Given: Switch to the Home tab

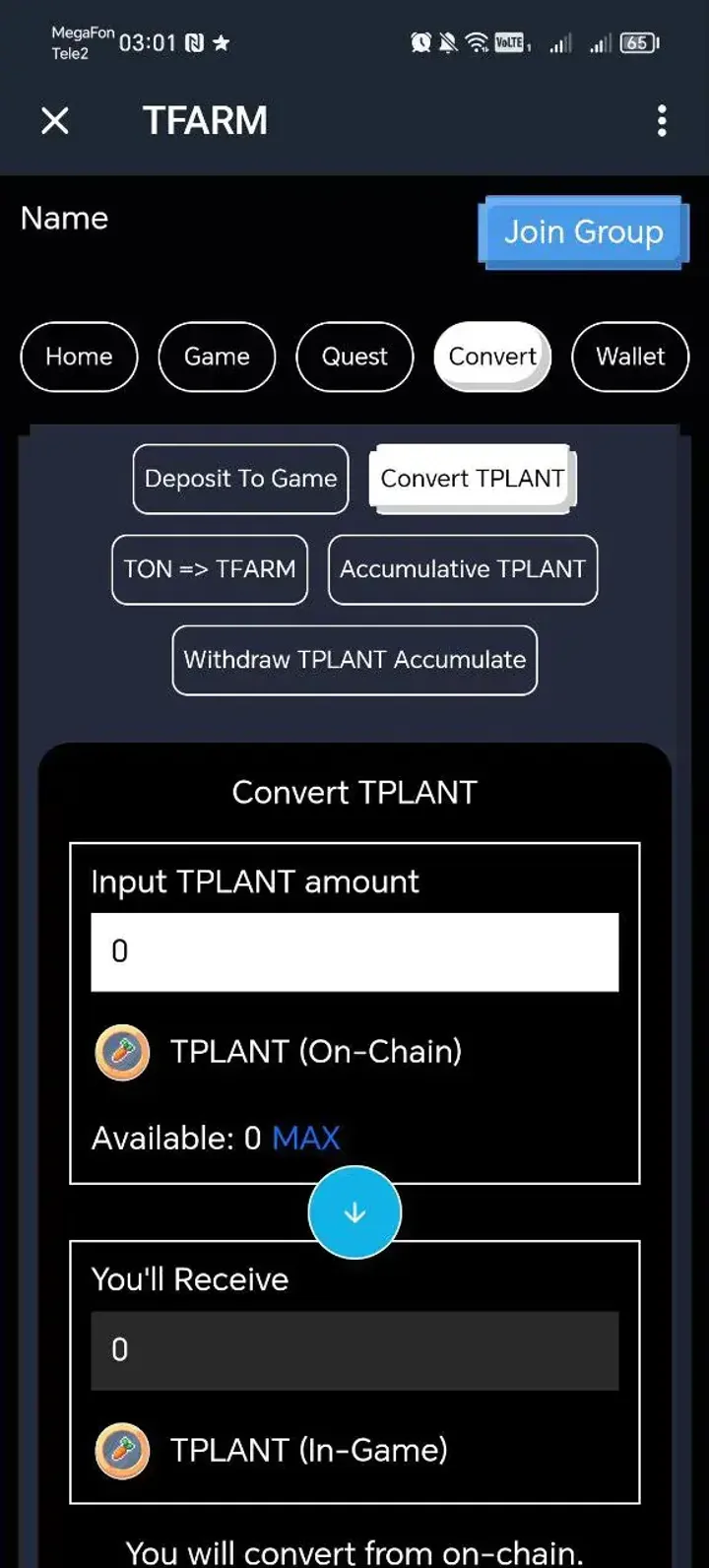Looking at the screenshot, I should point(79,357).
